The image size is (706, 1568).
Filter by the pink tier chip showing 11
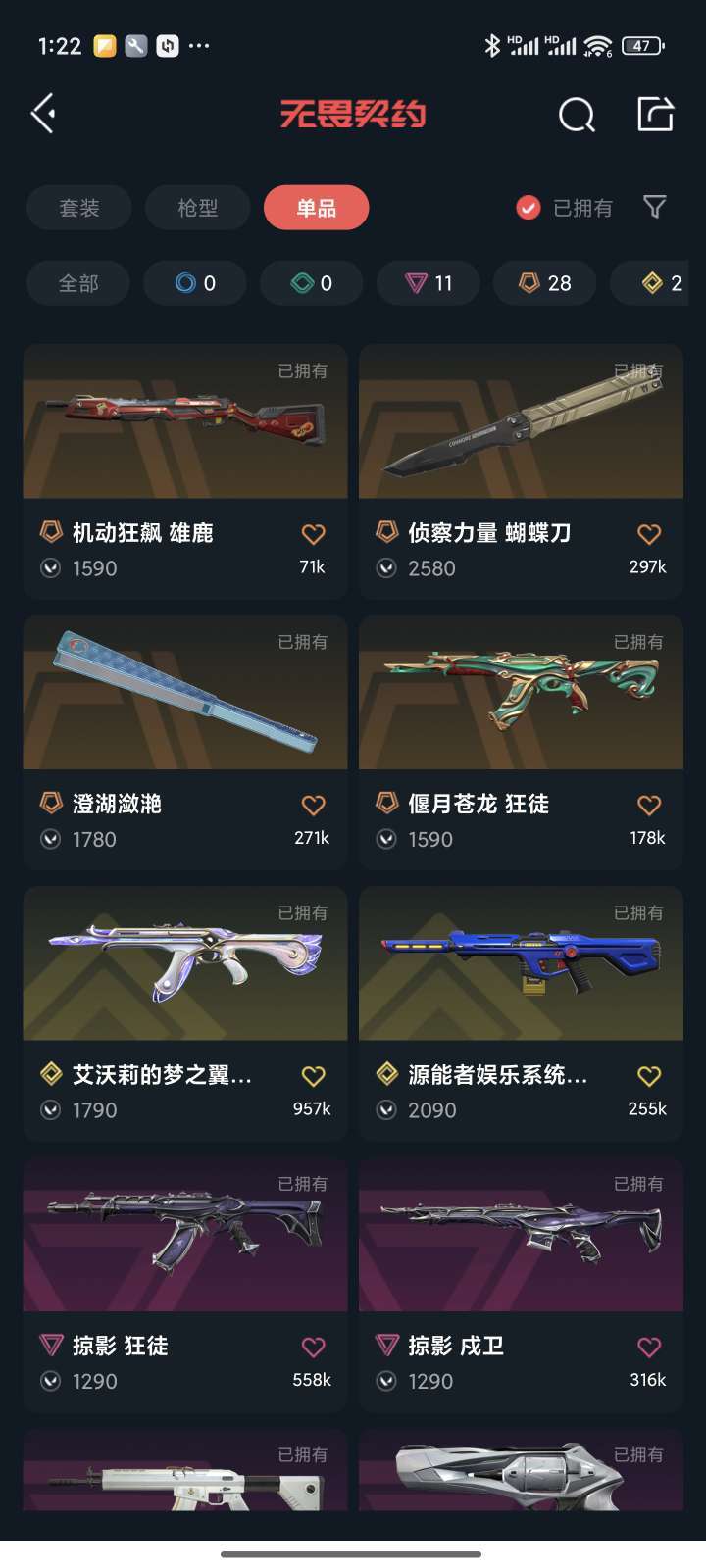point(429,283)
